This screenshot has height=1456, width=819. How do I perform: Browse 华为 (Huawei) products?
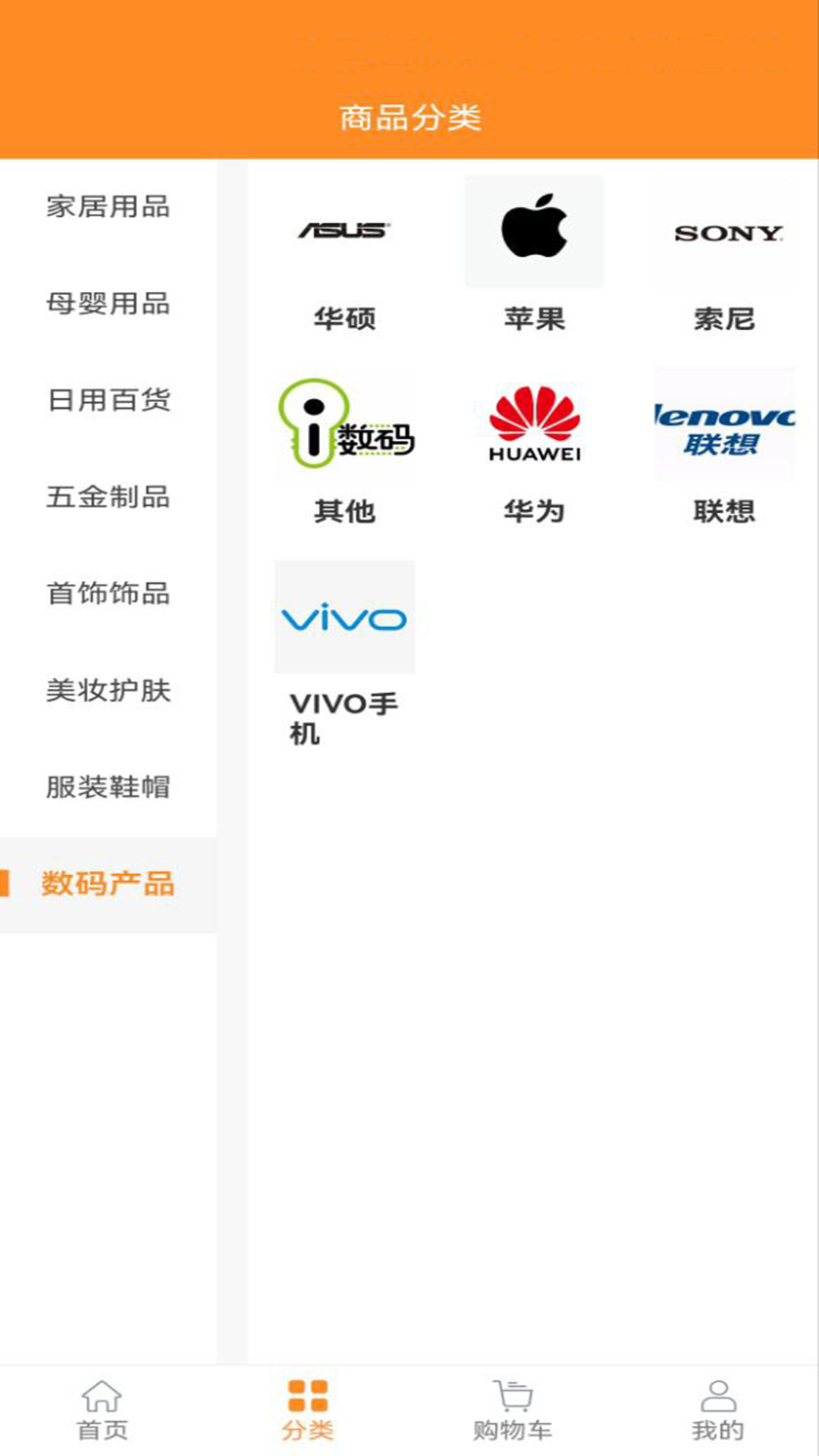pos(534,447)
